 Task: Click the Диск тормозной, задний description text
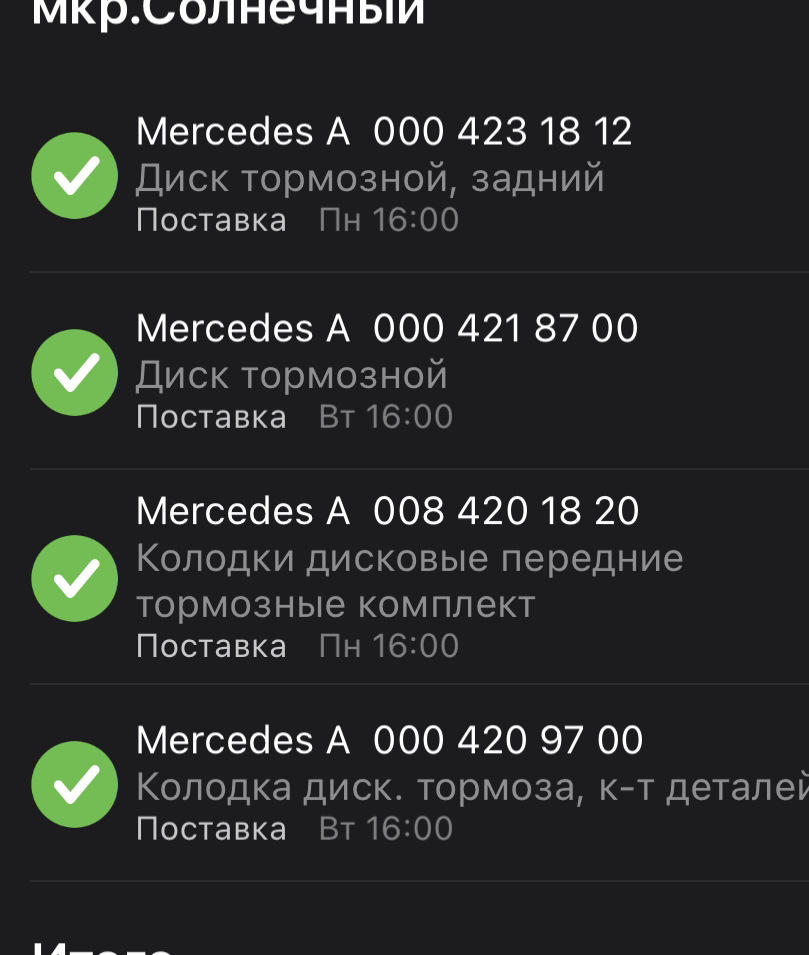pyautogui.click(x=371, y=176)
